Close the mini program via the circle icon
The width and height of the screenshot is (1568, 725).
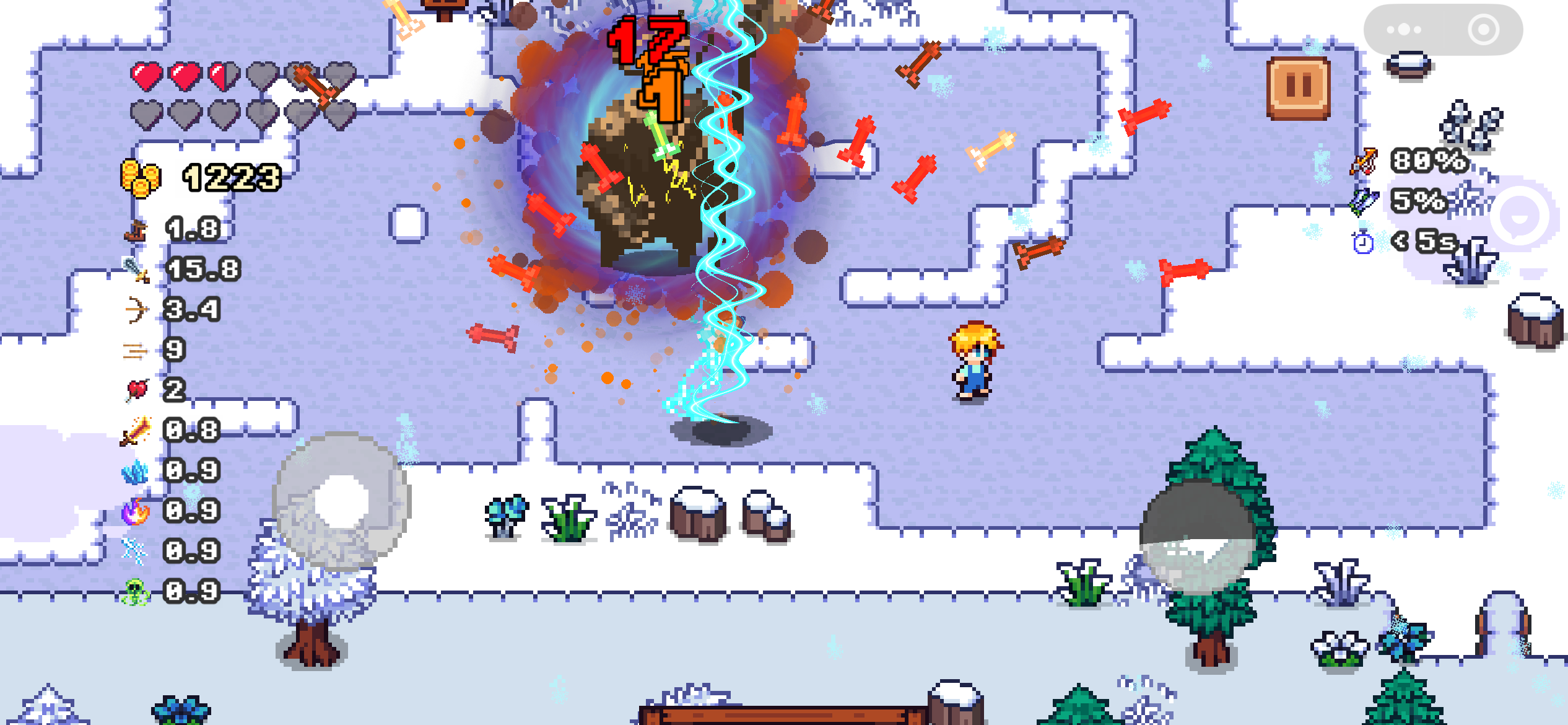[1484, 30]
